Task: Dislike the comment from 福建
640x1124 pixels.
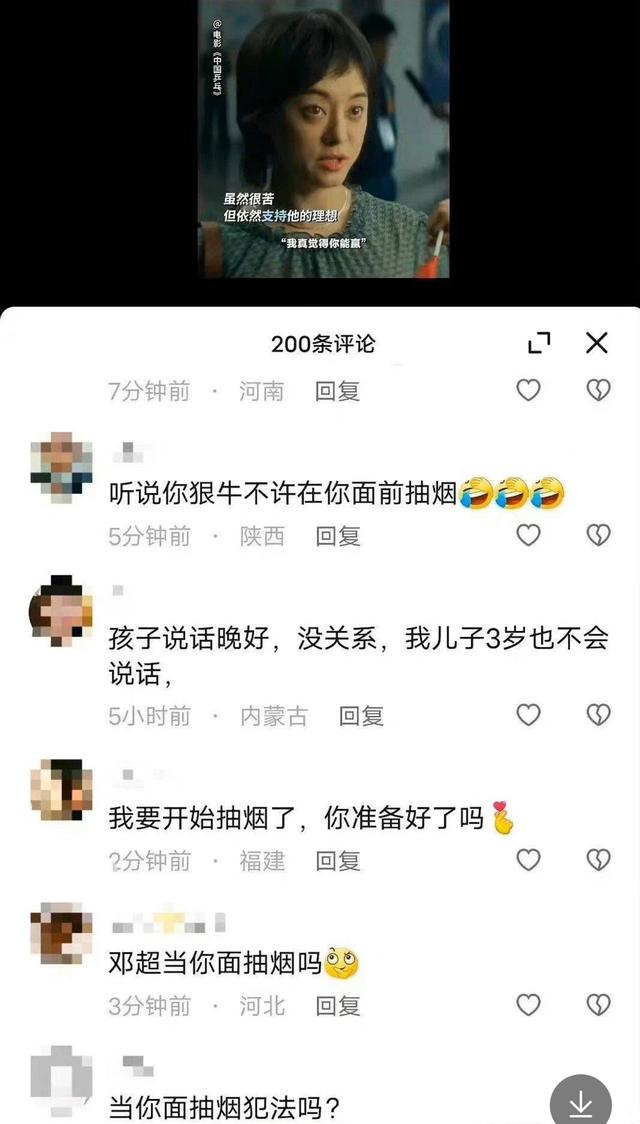Action: 598,860
